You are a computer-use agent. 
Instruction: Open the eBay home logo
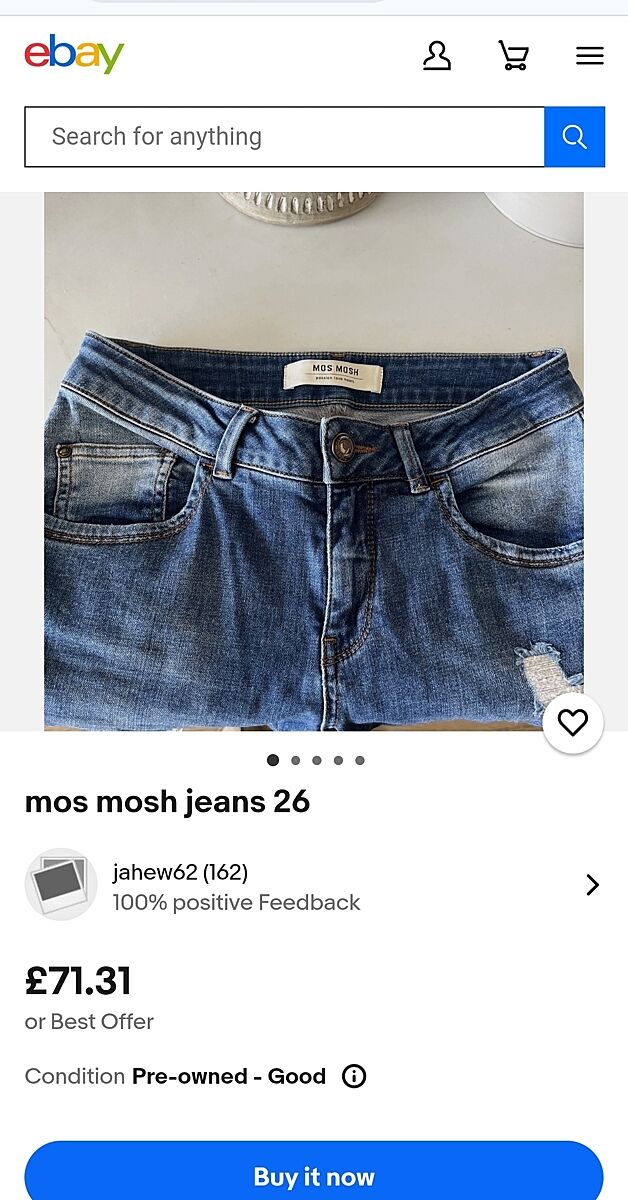coord(74,55)
